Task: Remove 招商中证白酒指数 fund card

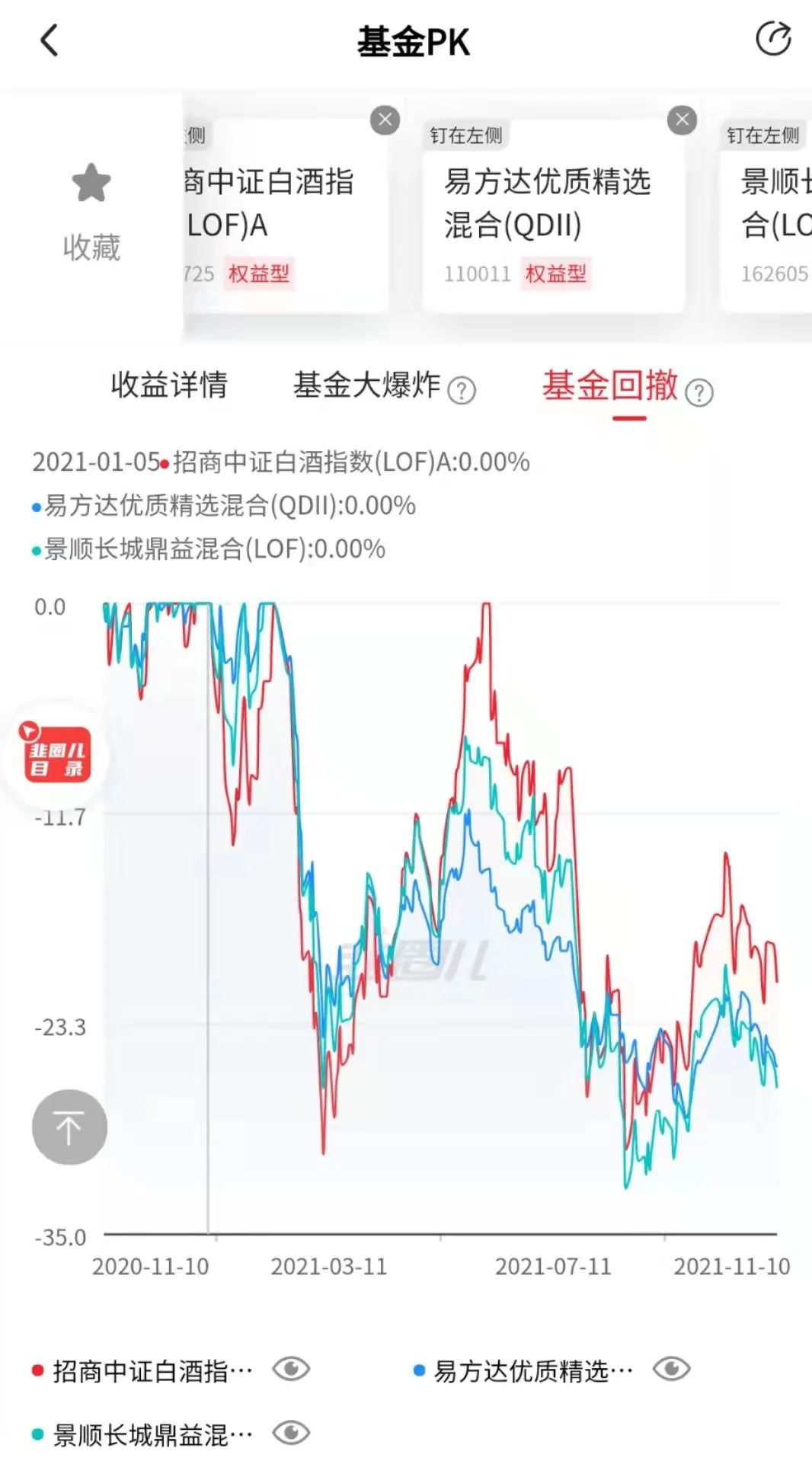Action: [x=385, y=120]
